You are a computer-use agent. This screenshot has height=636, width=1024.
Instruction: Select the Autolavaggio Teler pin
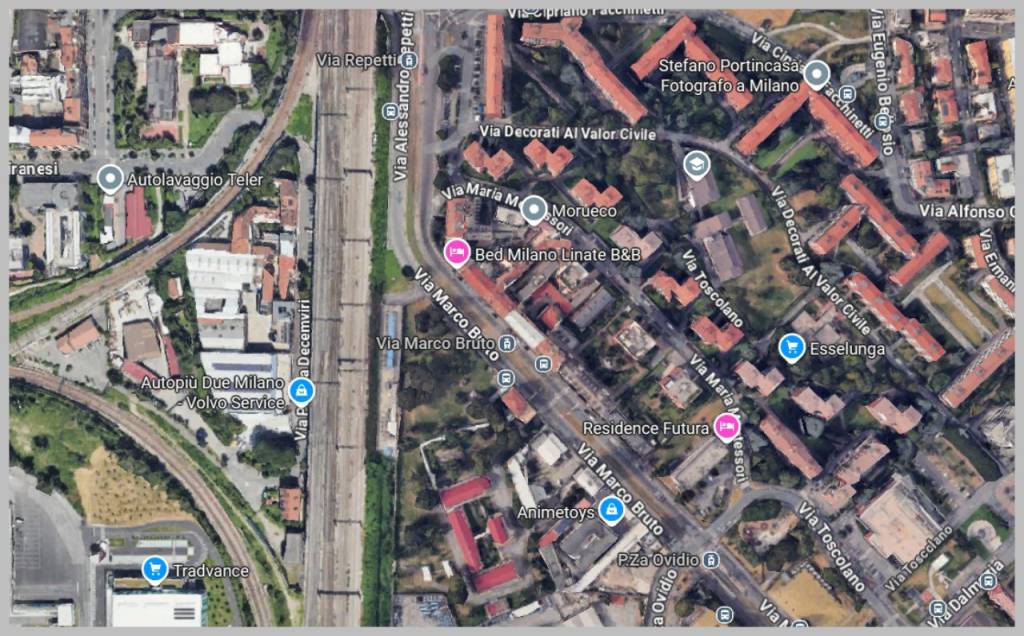110,179
